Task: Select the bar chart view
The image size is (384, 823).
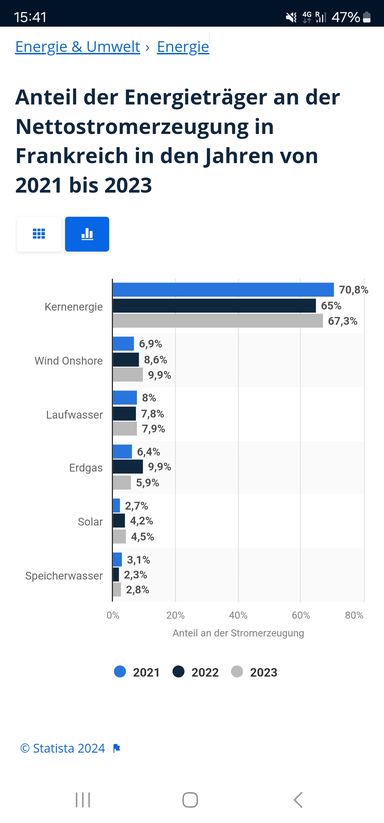Action: click(x=87, y=234)
